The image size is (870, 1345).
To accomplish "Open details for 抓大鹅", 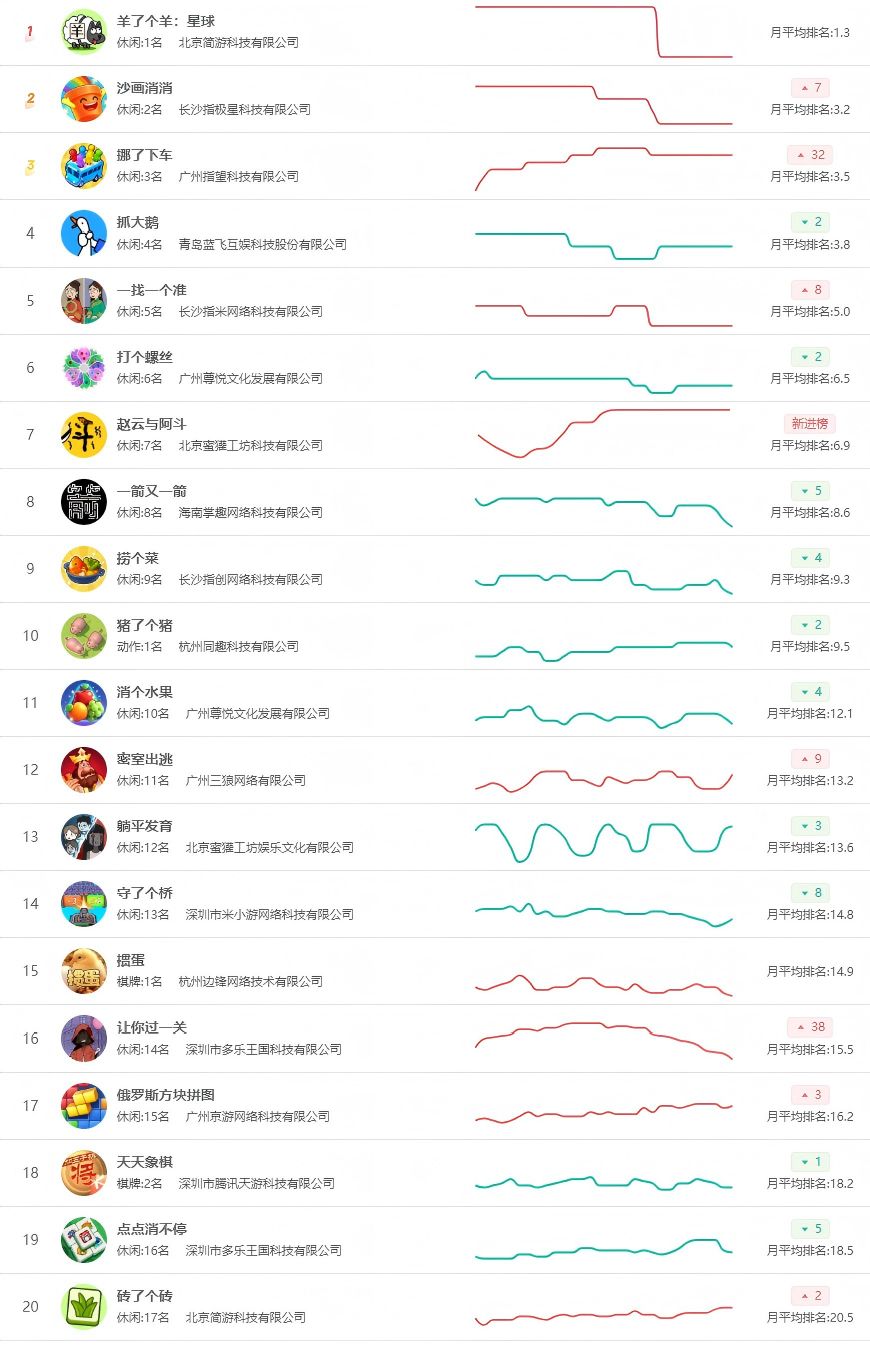I will (435, 233).
